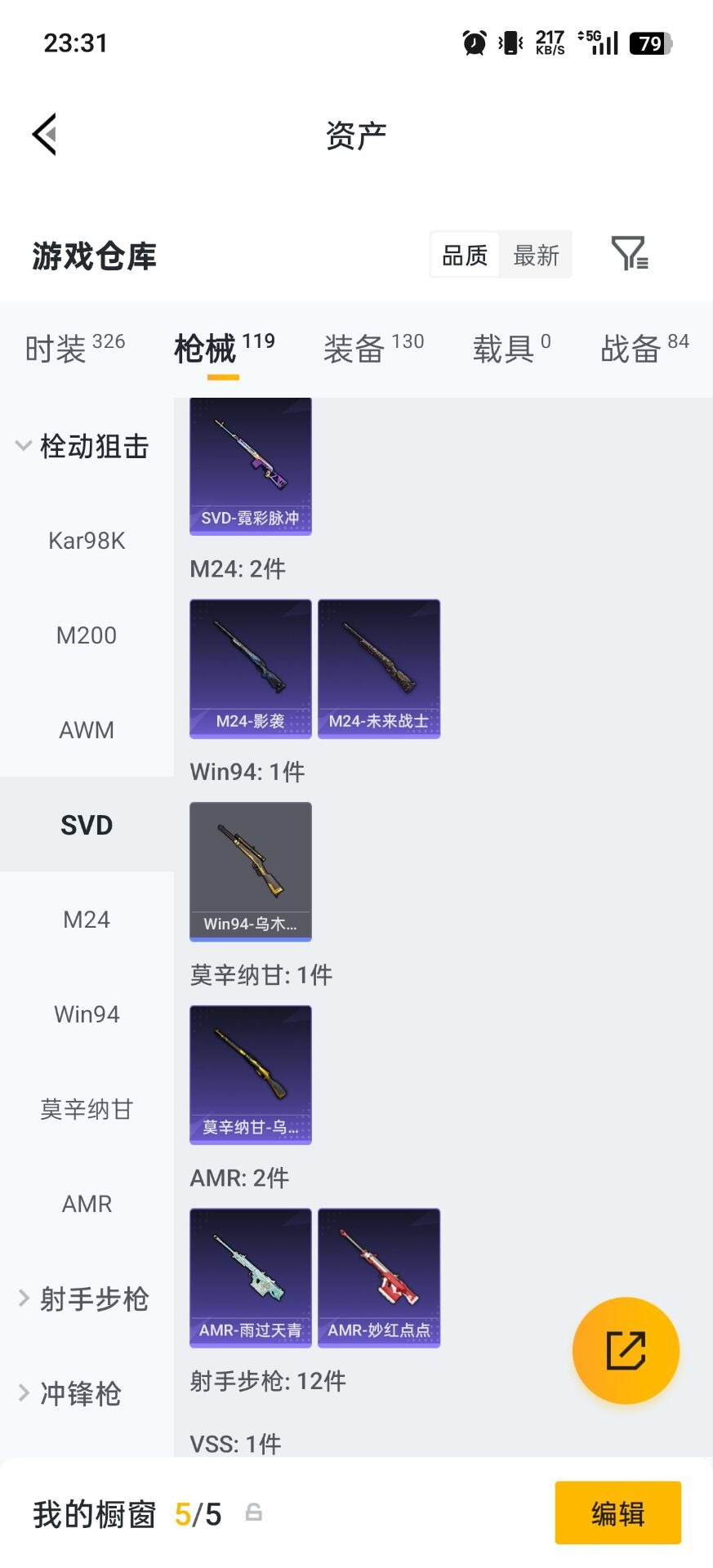
Task: Tap the back arrow to leave 资产
Action: (45, 133)
